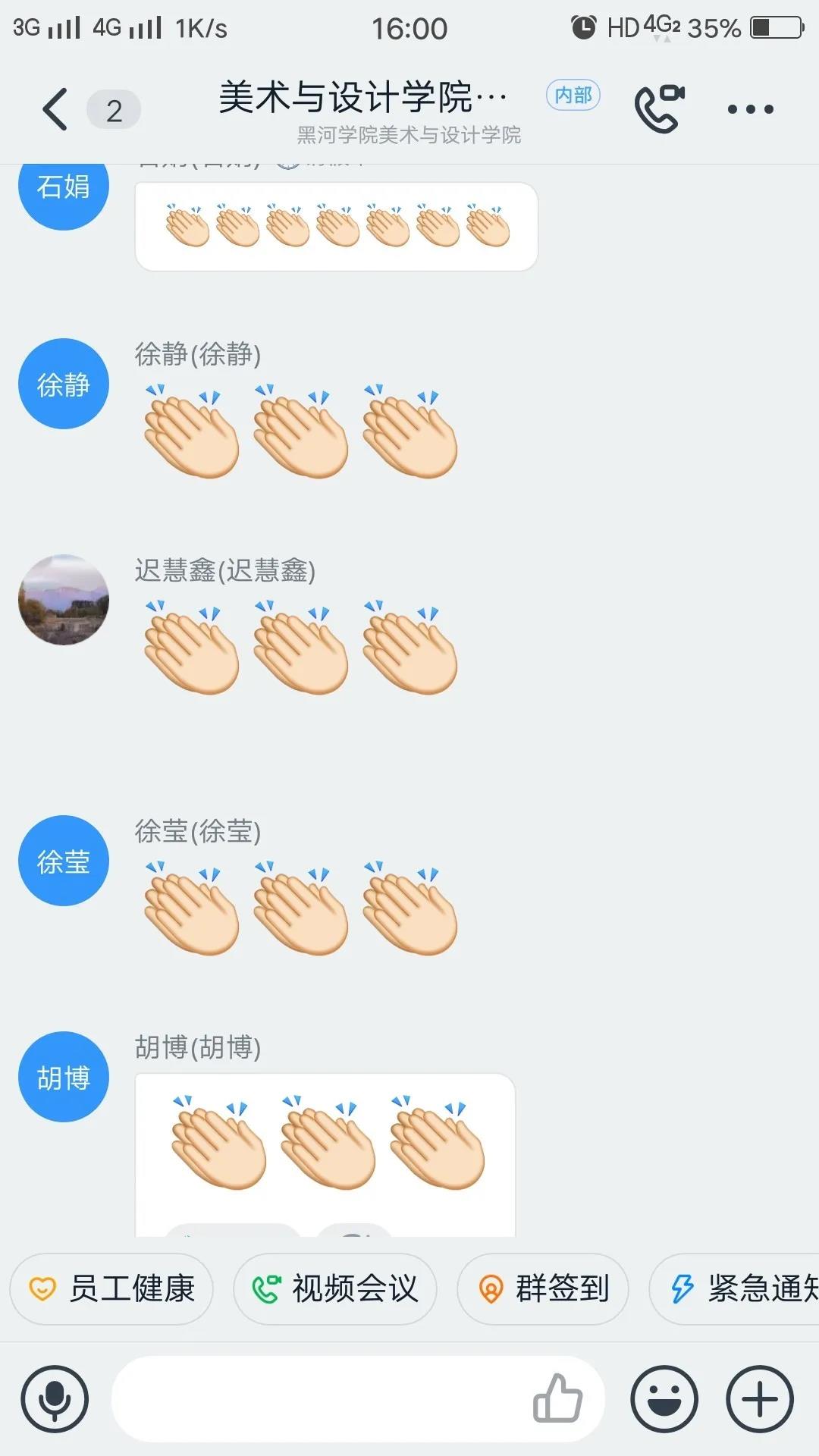Send a thumbs-up quick reply
This screenshot has height=1456, width=819.
(557, 1399)
